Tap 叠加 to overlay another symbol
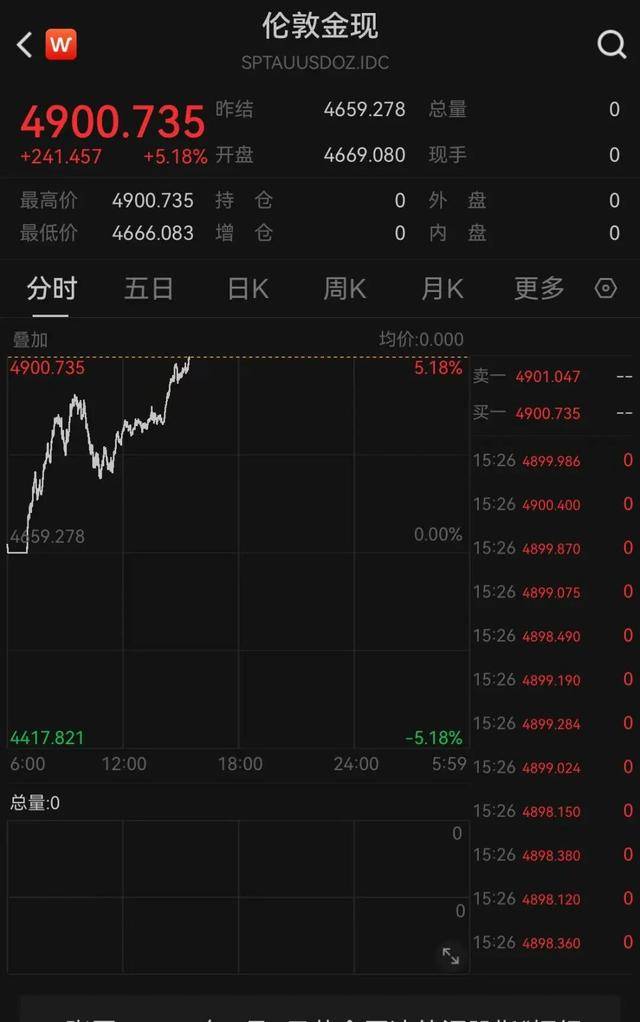The image size is (640, 1022). tap(29, 340)
